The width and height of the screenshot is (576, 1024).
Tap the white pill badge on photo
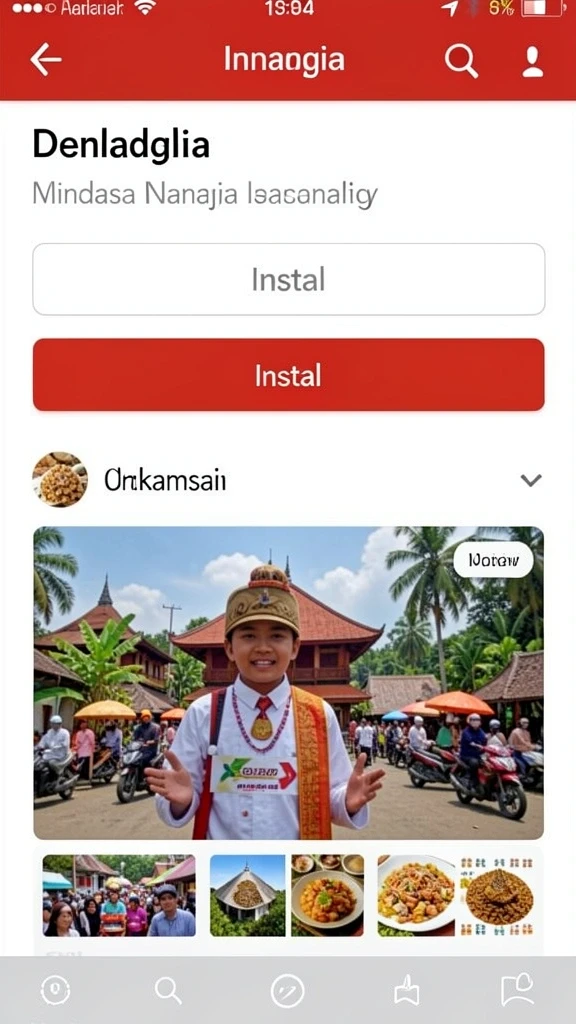[x=494, y=560]
